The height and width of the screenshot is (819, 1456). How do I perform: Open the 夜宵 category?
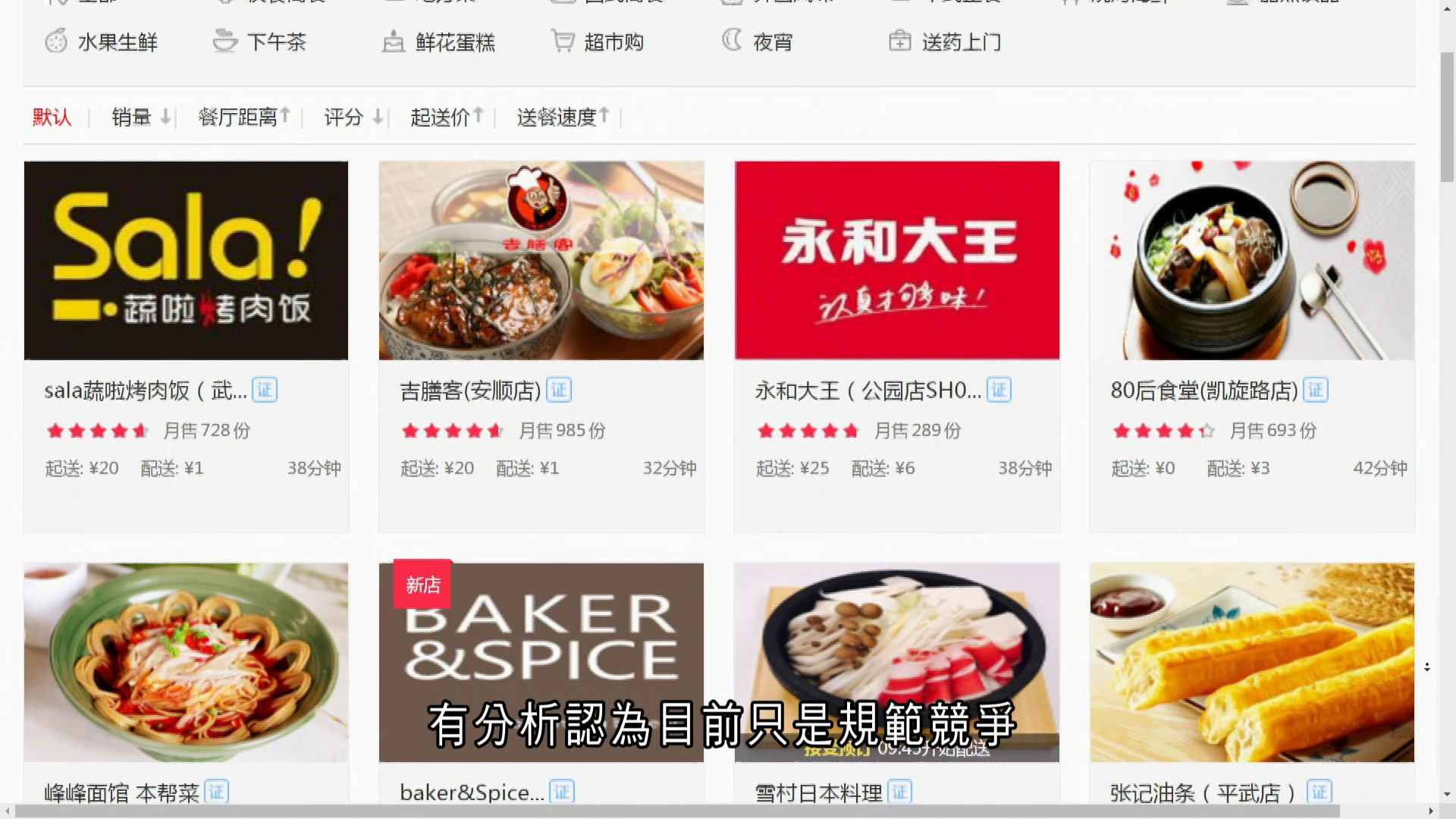pos(758,42)
